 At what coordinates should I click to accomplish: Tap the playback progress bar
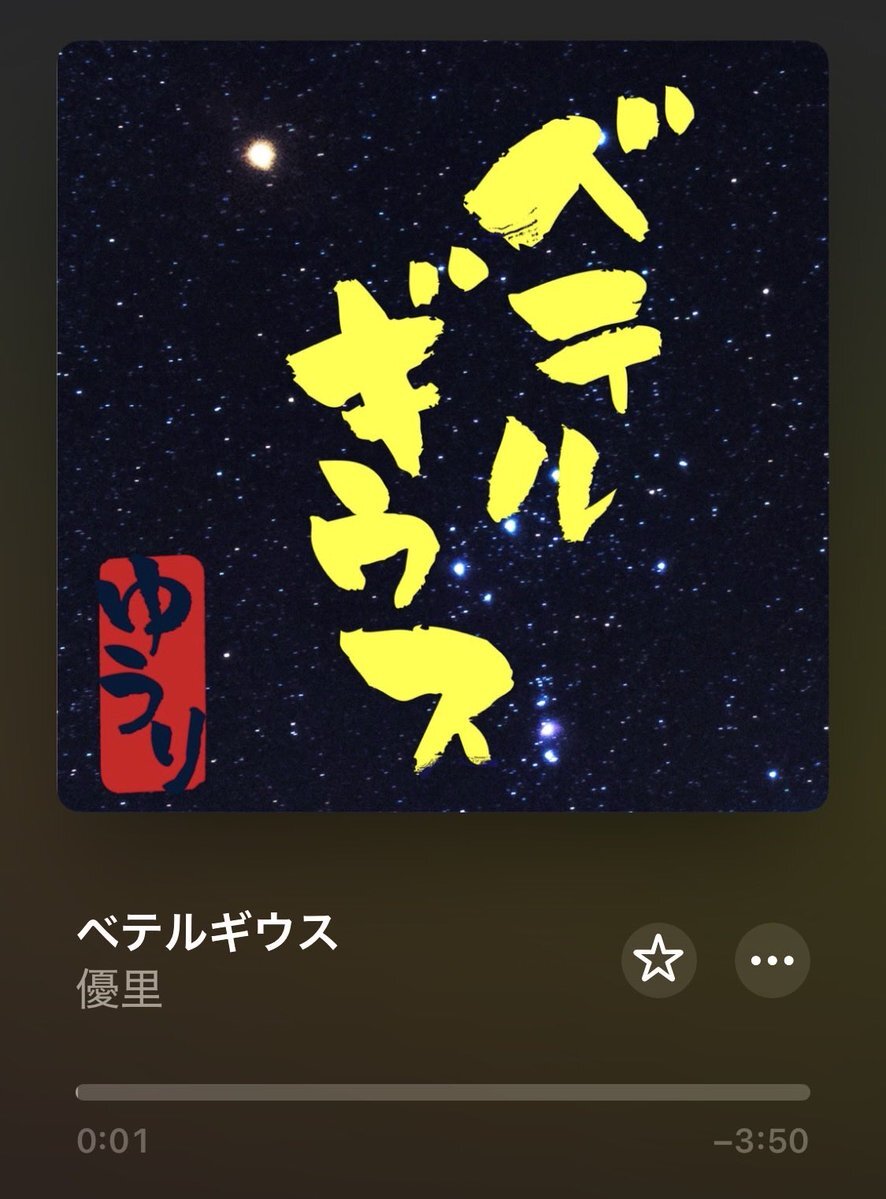tap(443, 1092)
